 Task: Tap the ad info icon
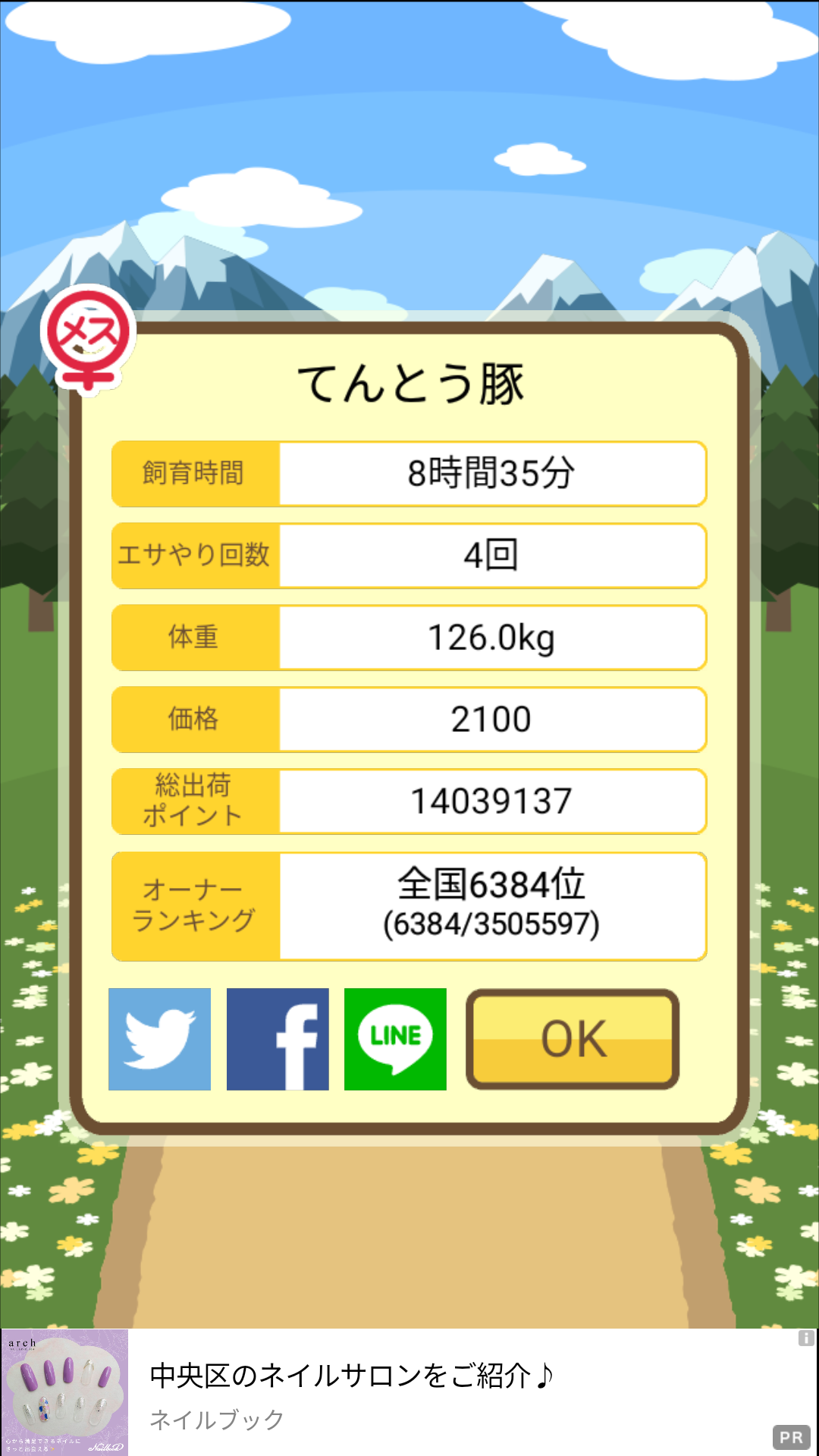tap(806, 1338)
